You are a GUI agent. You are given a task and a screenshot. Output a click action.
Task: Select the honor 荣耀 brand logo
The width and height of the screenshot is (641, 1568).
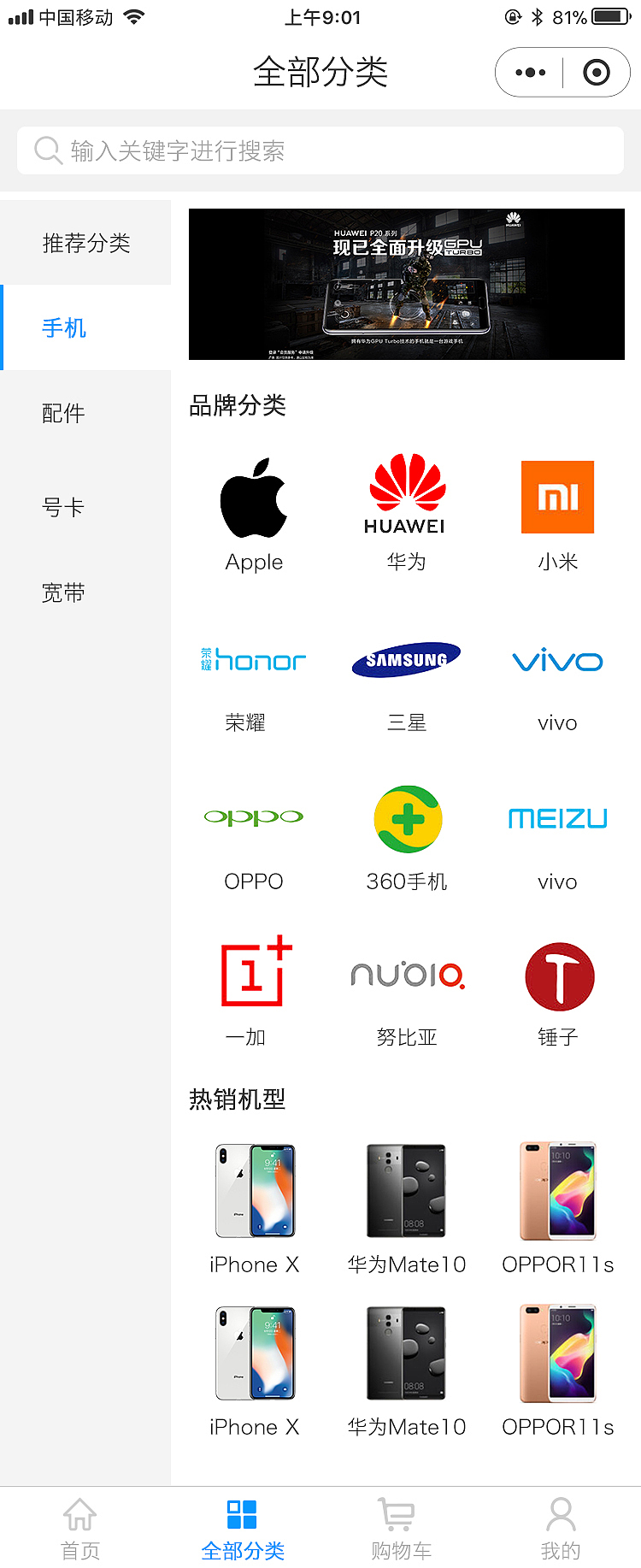click(253, 660)
